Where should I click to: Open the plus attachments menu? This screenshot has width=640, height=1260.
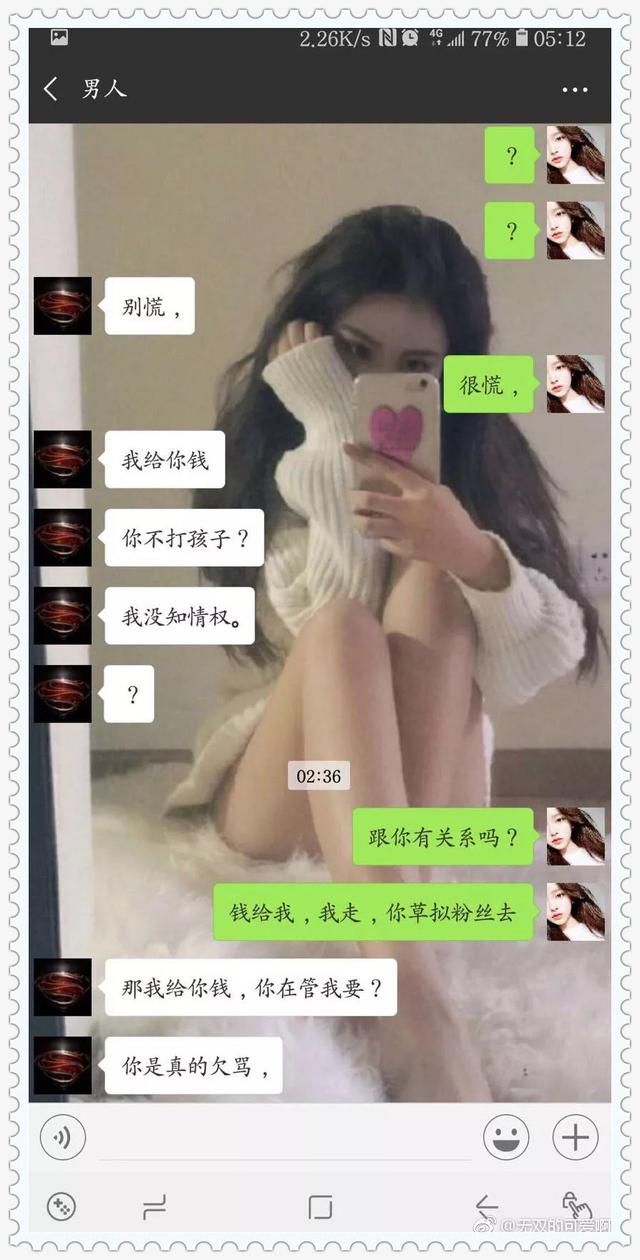pyautogui.click(x=575, y=1138)
